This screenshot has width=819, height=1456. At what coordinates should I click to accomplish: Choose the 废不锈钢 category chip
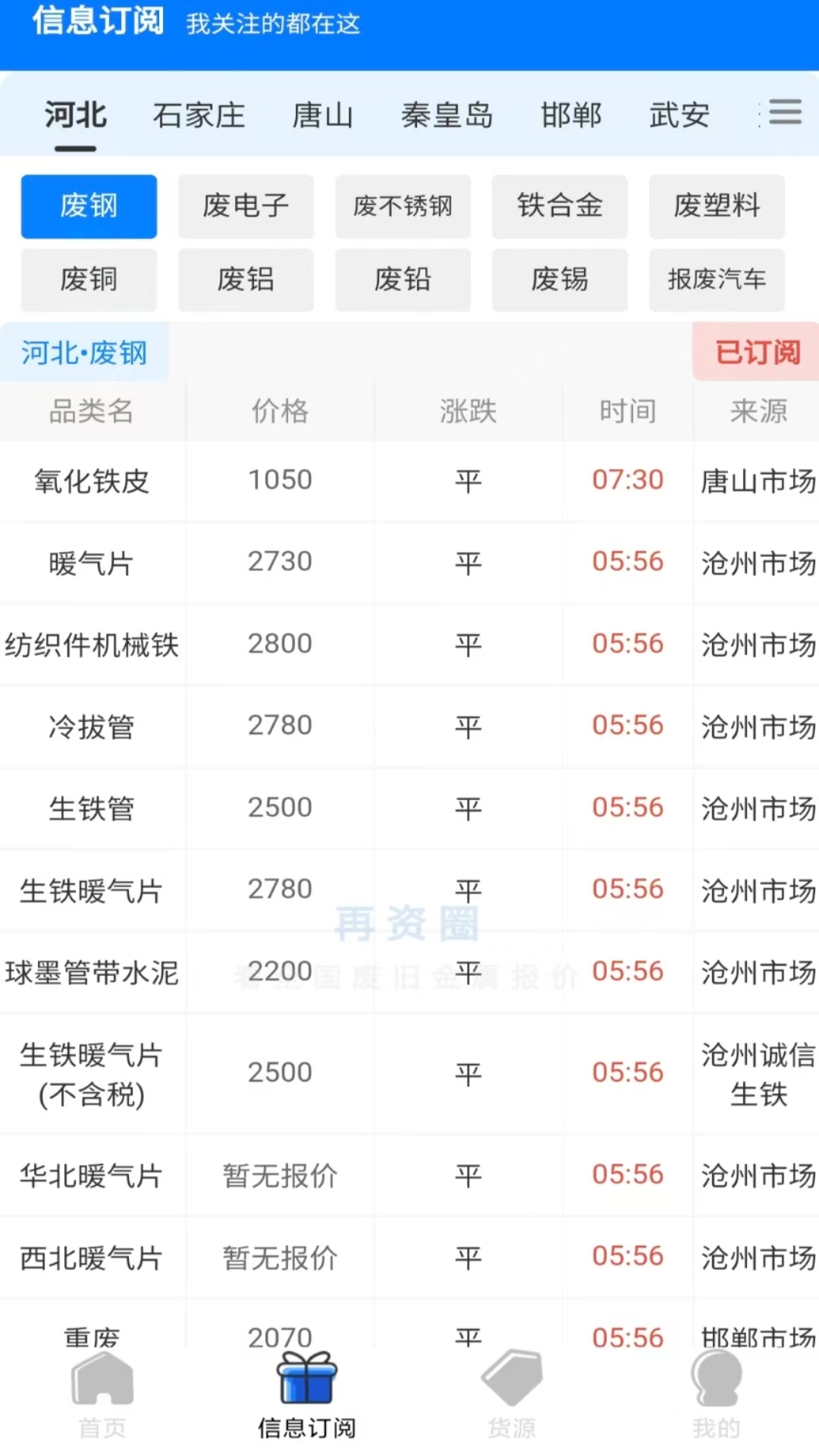tap(403, 206)
